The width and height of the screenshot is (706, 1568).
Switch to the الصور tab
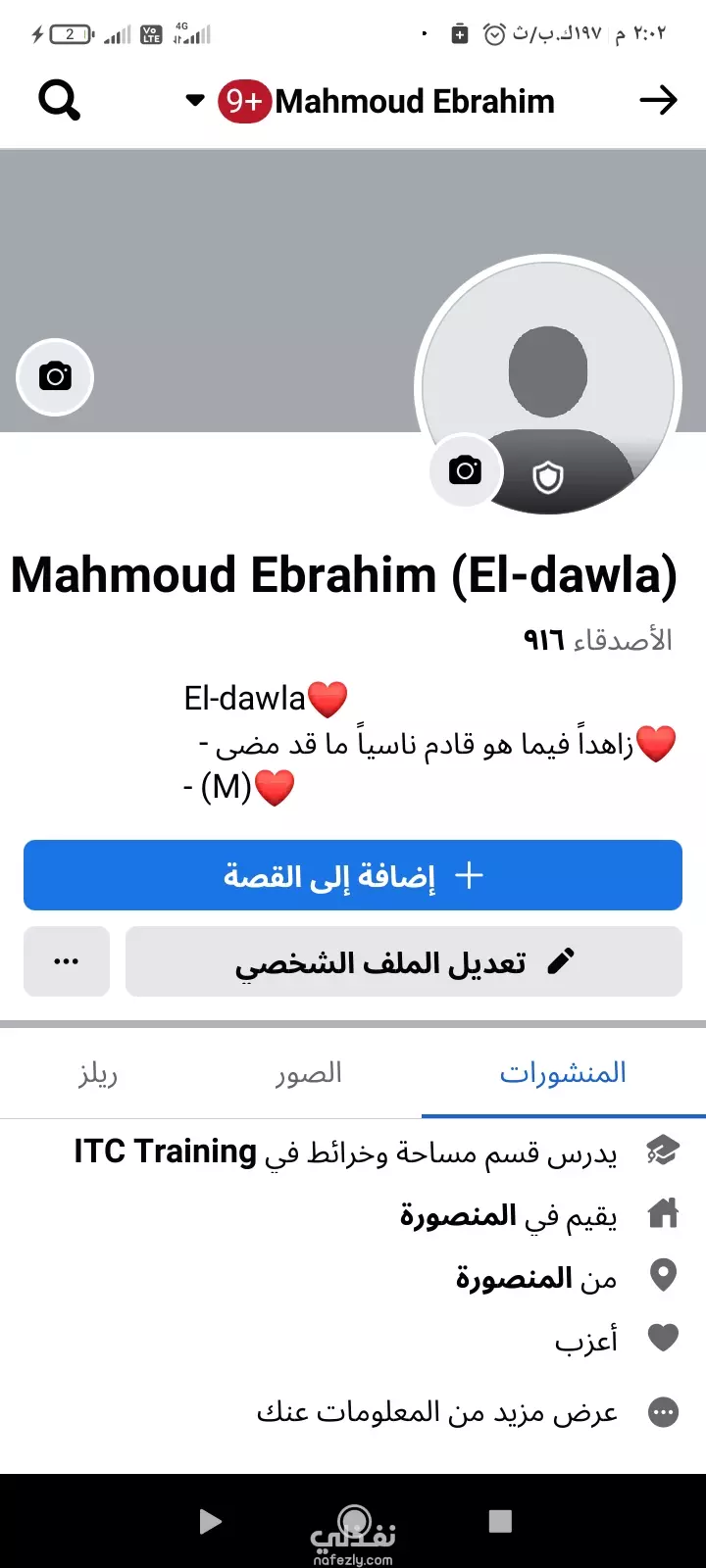click(x=308, y=1073)
